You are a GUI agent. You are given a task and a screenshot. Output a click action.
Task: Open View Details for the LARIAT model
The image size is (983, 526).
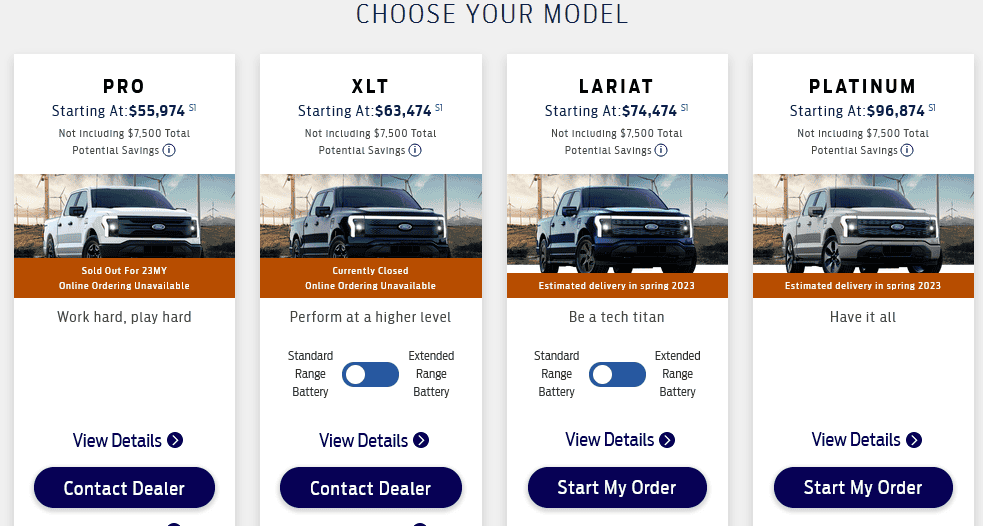click(x=619, y=440)
